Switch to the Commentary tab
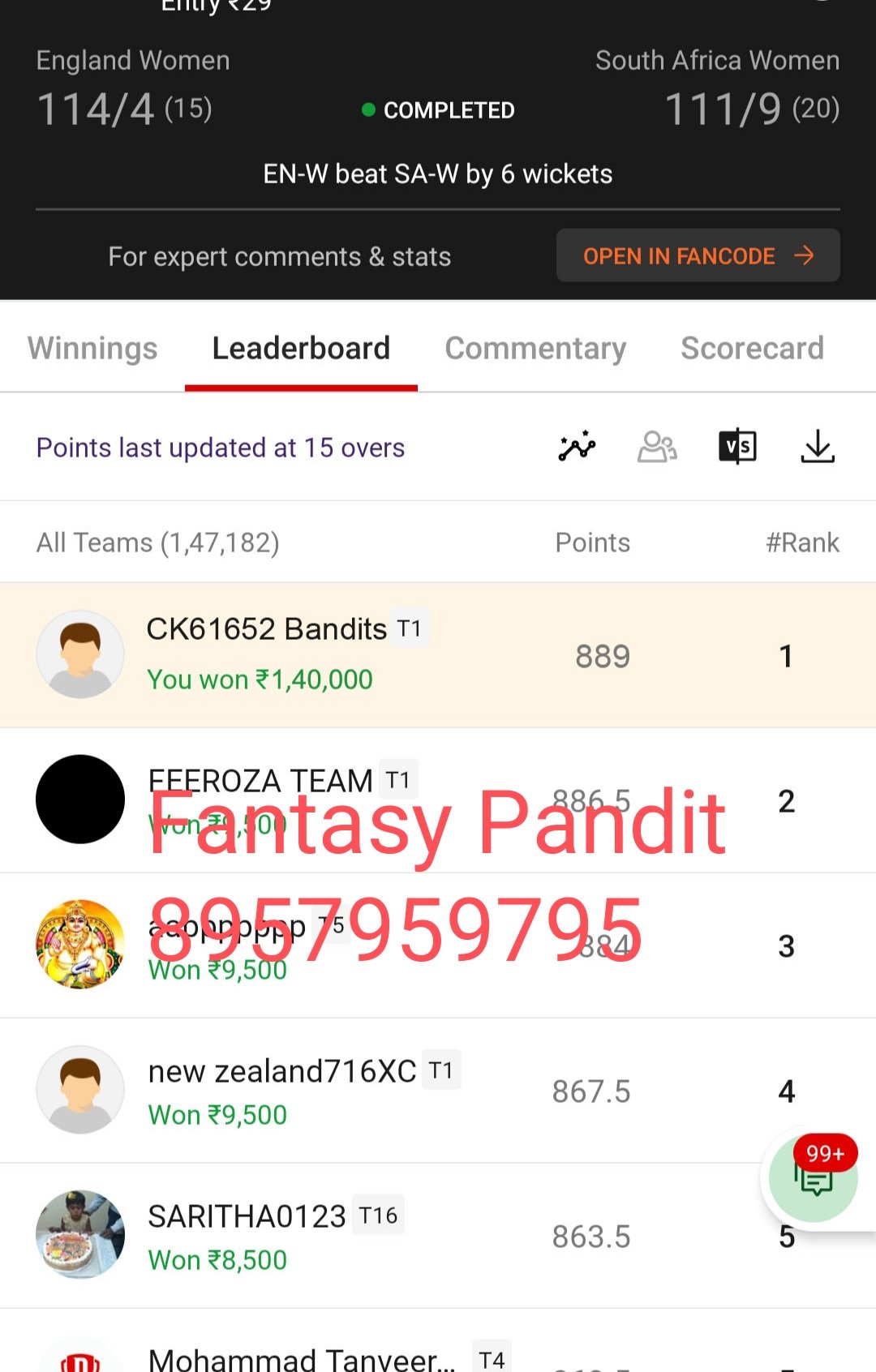This screenshot has width=876, height=1372. (x=535, y=349)
